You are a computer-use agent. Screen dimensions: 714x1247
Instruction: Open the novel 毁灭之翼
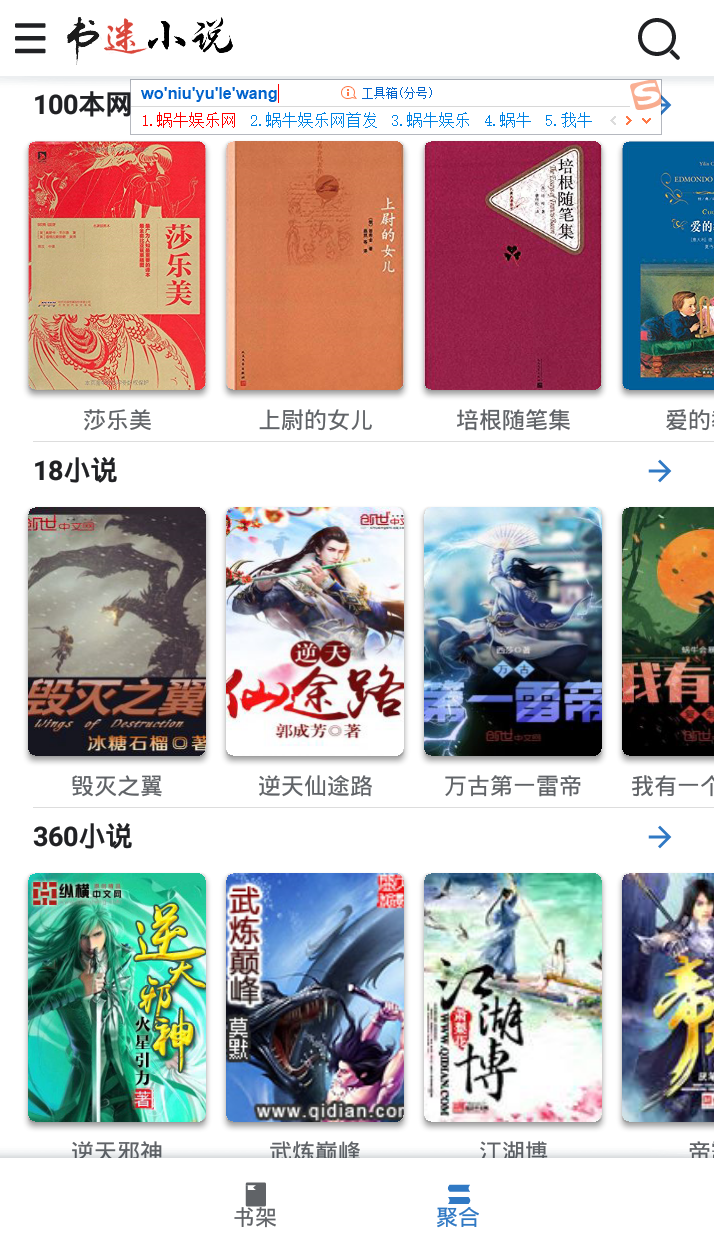[x=117, y=632]
